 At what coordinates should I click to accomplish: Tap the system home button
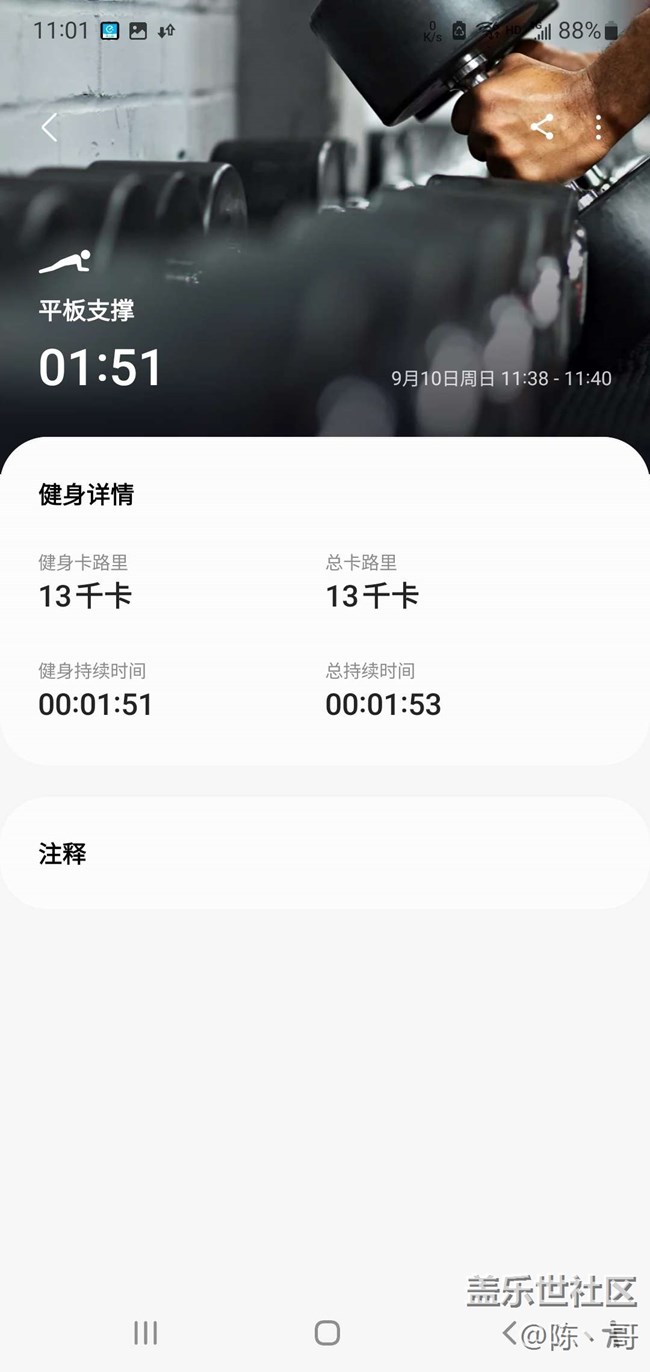pos(327,1332)
